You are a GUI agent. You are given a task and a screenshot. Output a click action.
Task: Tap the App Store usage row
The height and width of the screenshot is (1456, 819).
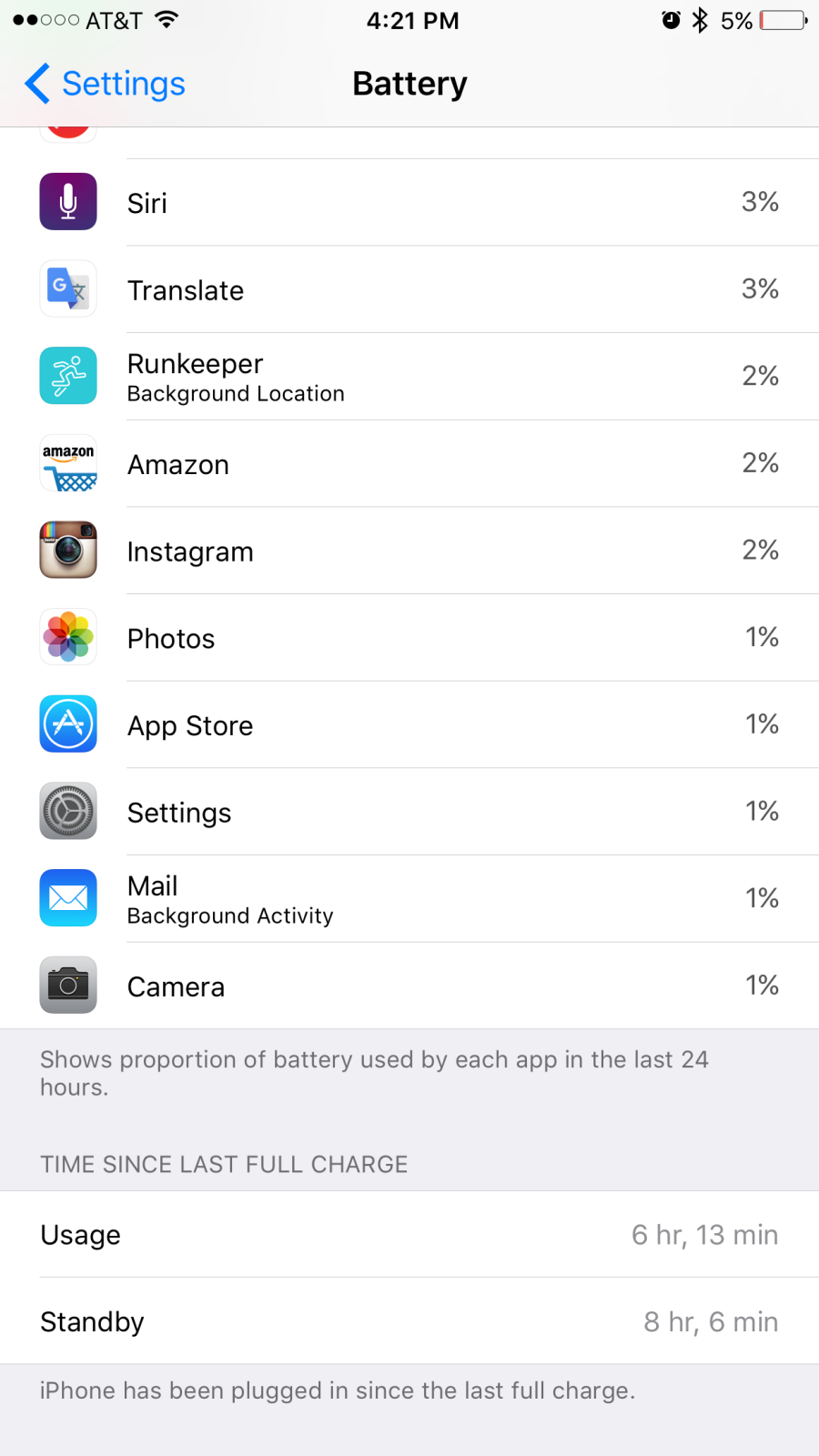[409, 724]
